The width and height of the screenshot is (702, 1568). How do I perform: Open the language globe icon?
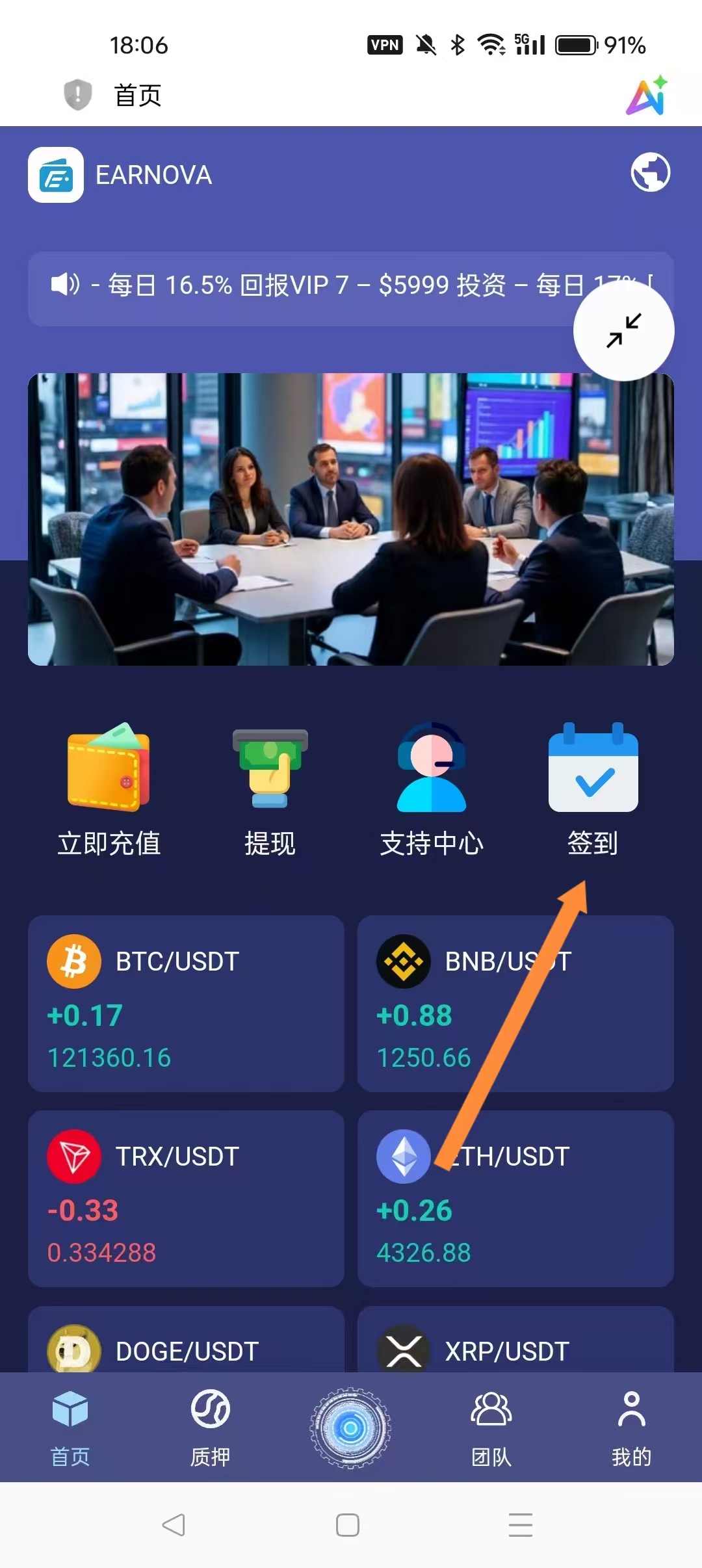point(650,172)
